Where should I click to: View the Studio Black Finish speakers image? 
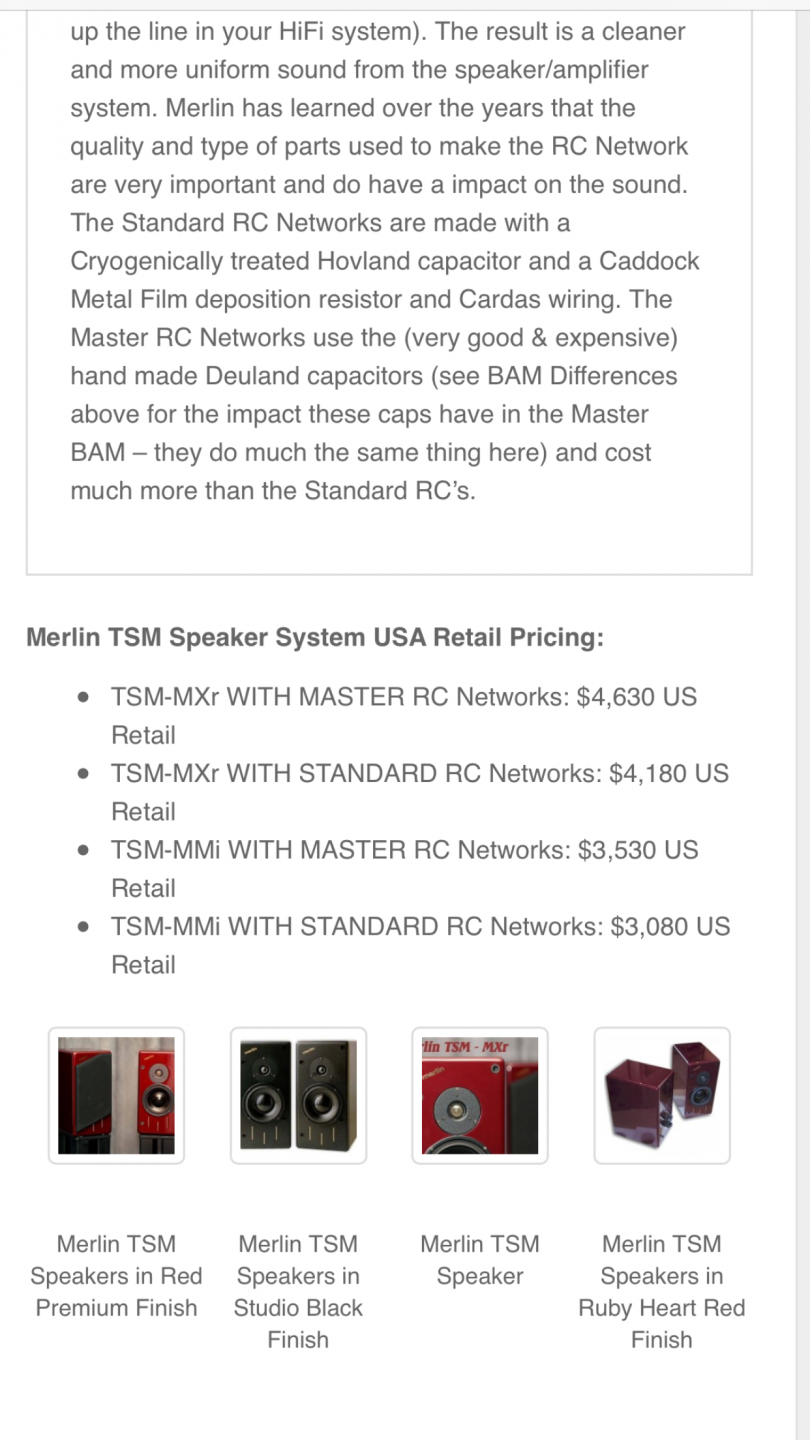(x=298, y=1095)
